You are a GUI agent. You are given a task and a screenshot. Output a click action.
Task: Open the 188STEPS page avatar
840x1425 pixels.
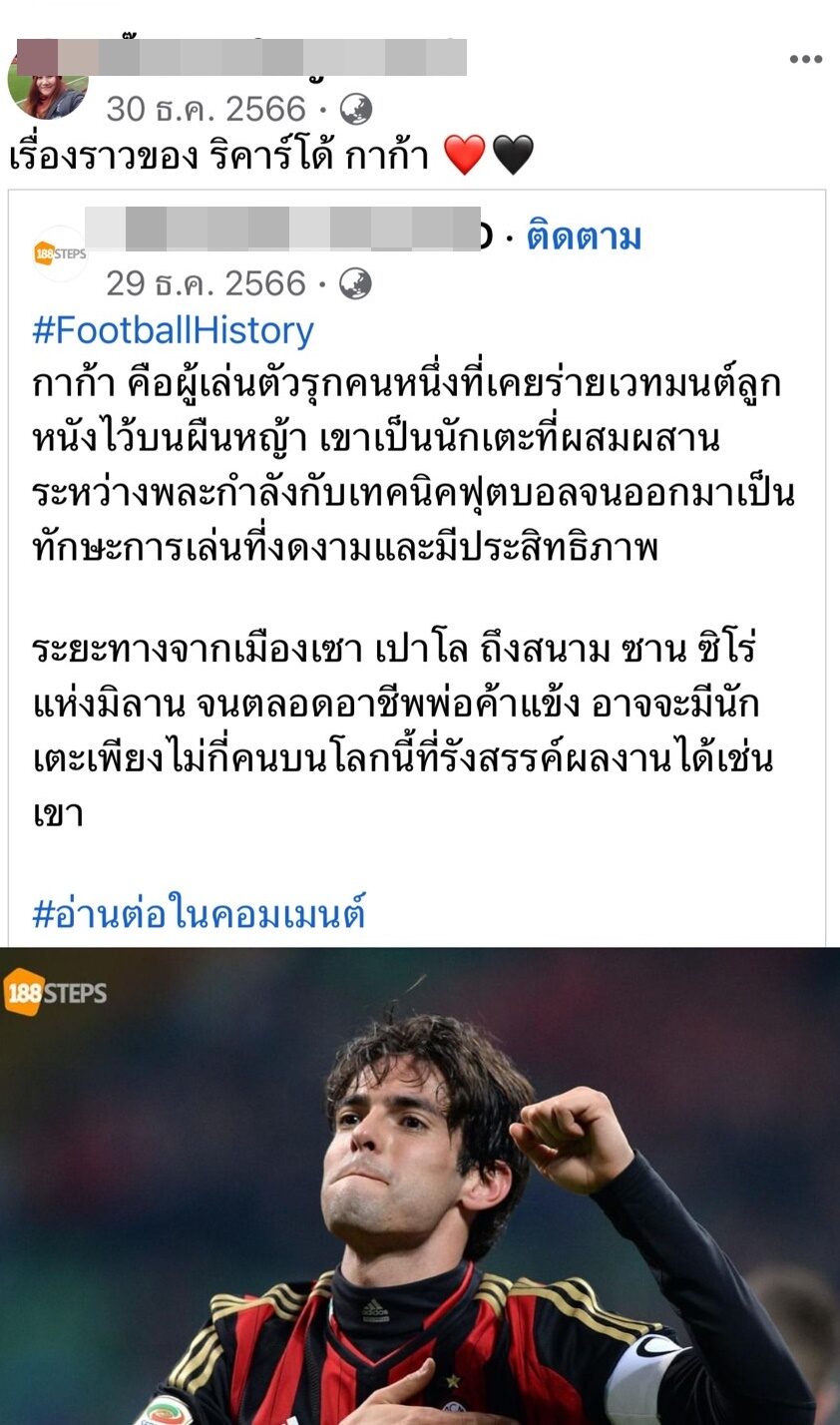[60, 253]
